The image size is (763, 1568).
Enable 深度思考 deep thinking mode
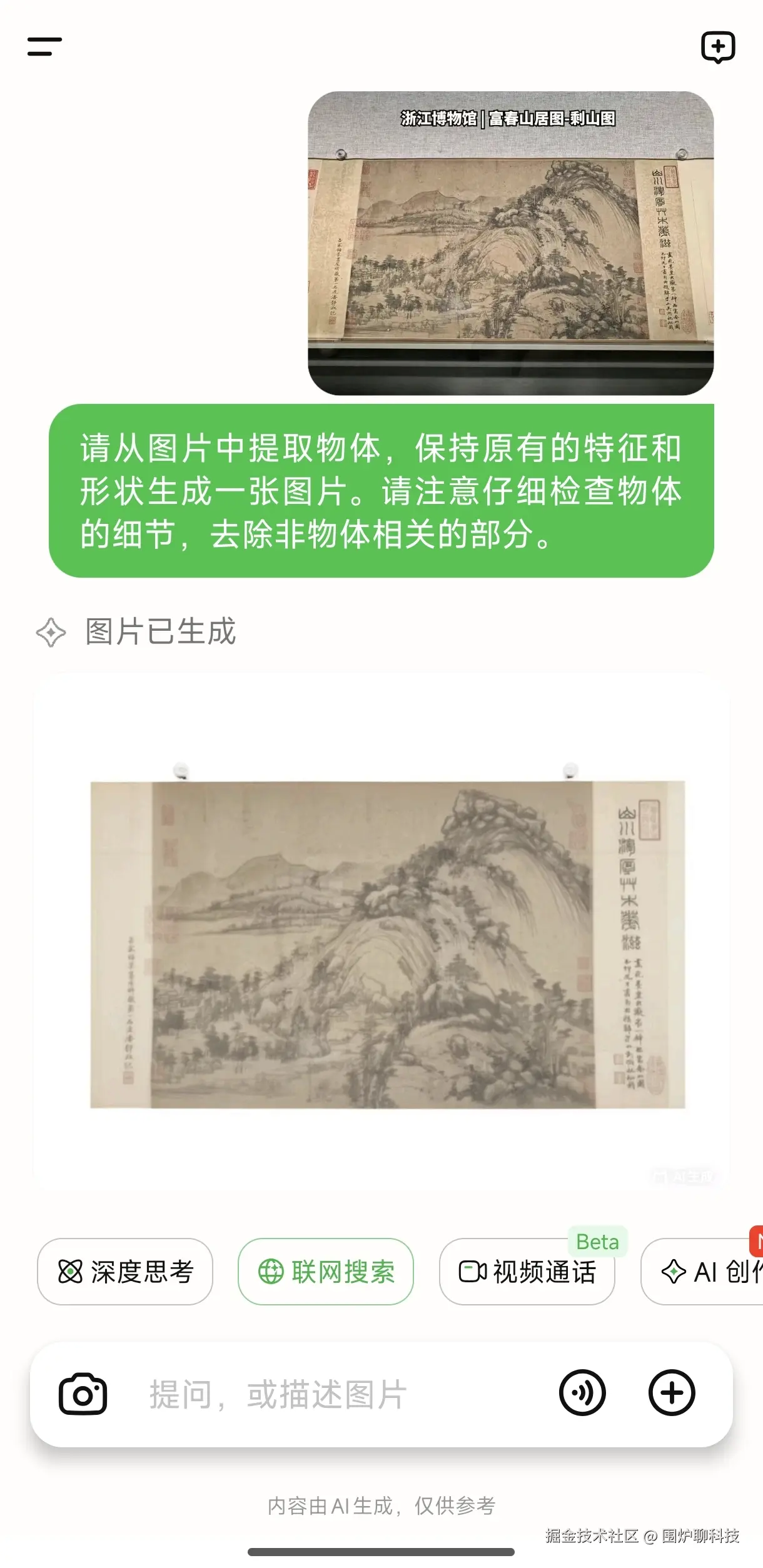tap(125, 1272)
